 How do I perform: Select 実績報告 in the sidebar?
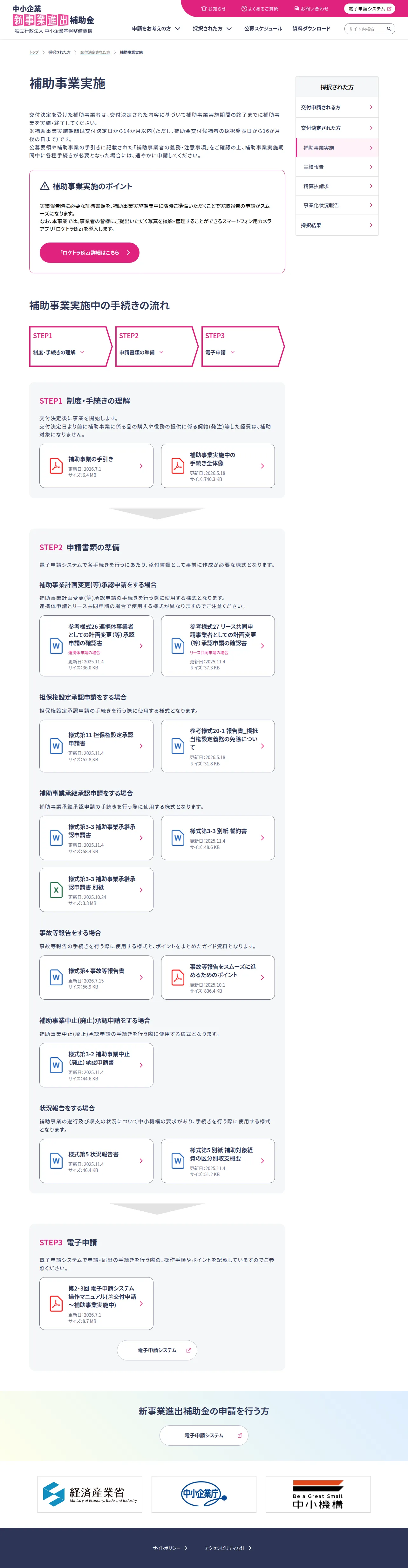click(337, 167)
